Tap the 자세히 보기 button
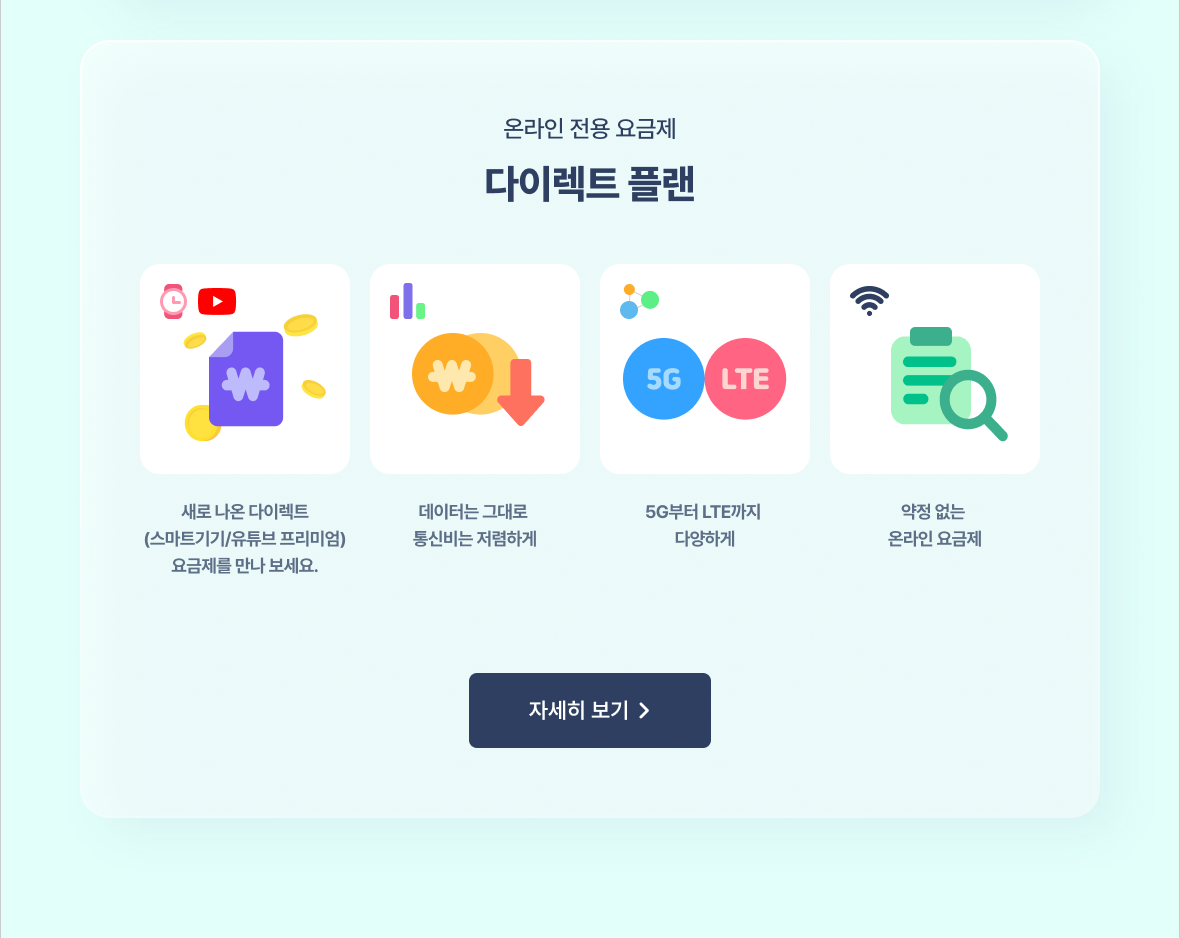The image size is (1180, 938). [589, 710]
